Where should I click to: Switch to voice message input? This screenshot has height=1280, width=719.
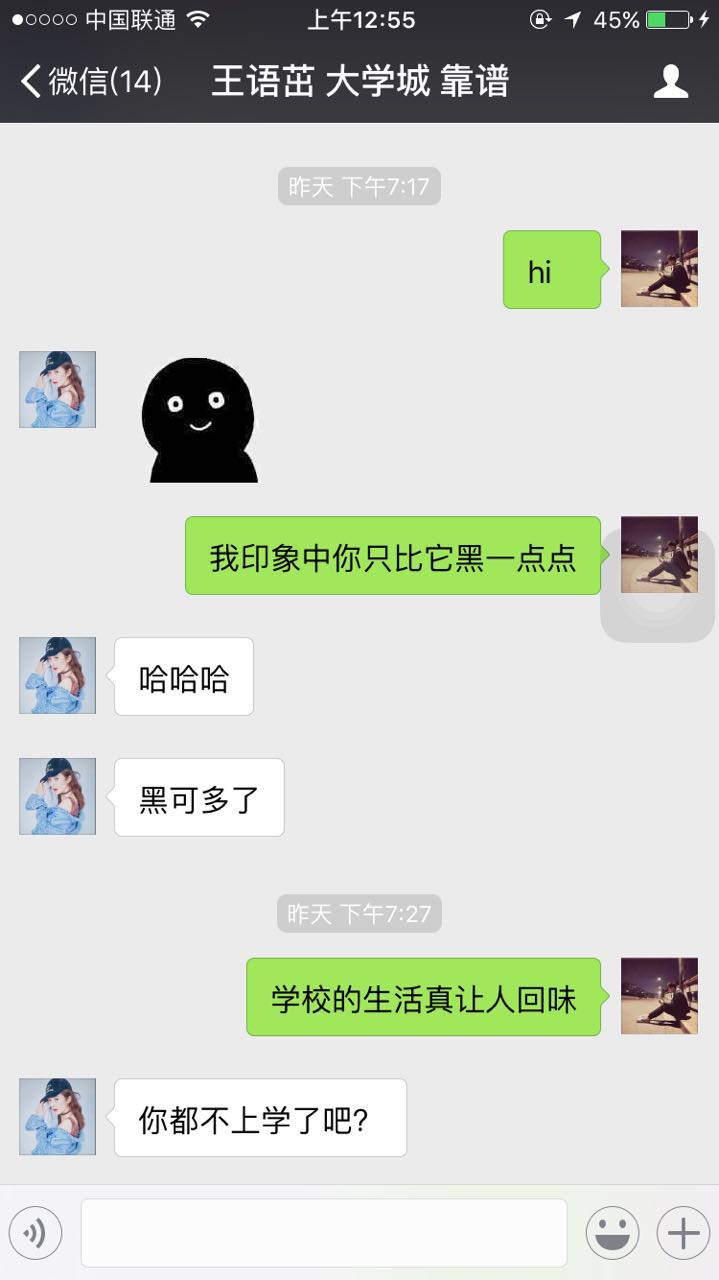35,1233
